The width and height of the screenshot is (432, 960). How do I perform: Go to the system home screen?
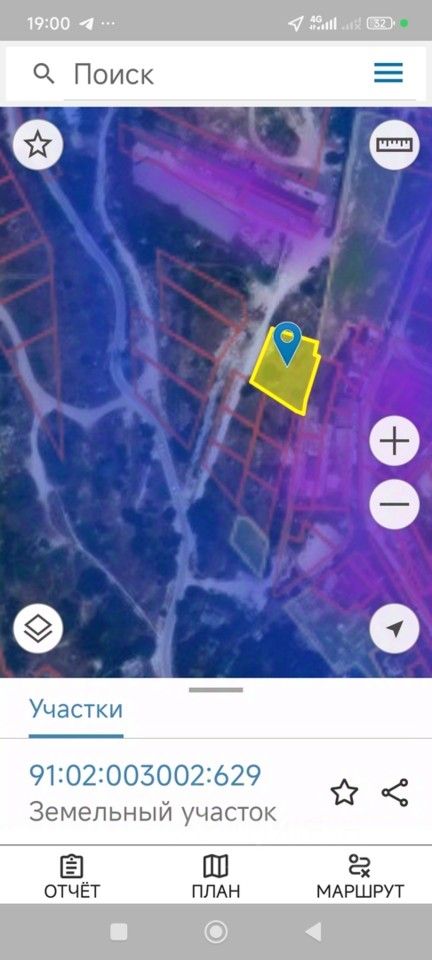(215, 932)
